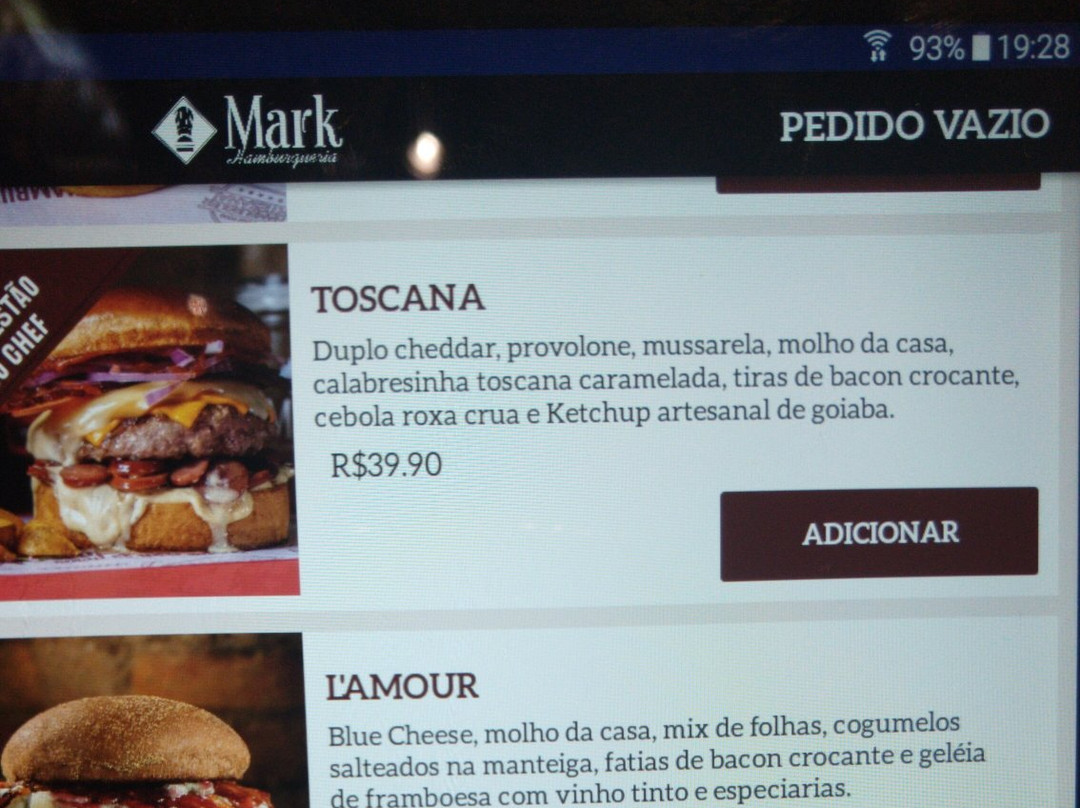The width and height of the screenshot is (1080, 808).
Task: Open the Toscana burger photo
Action: pyautogui.click(x=148, y=420)
